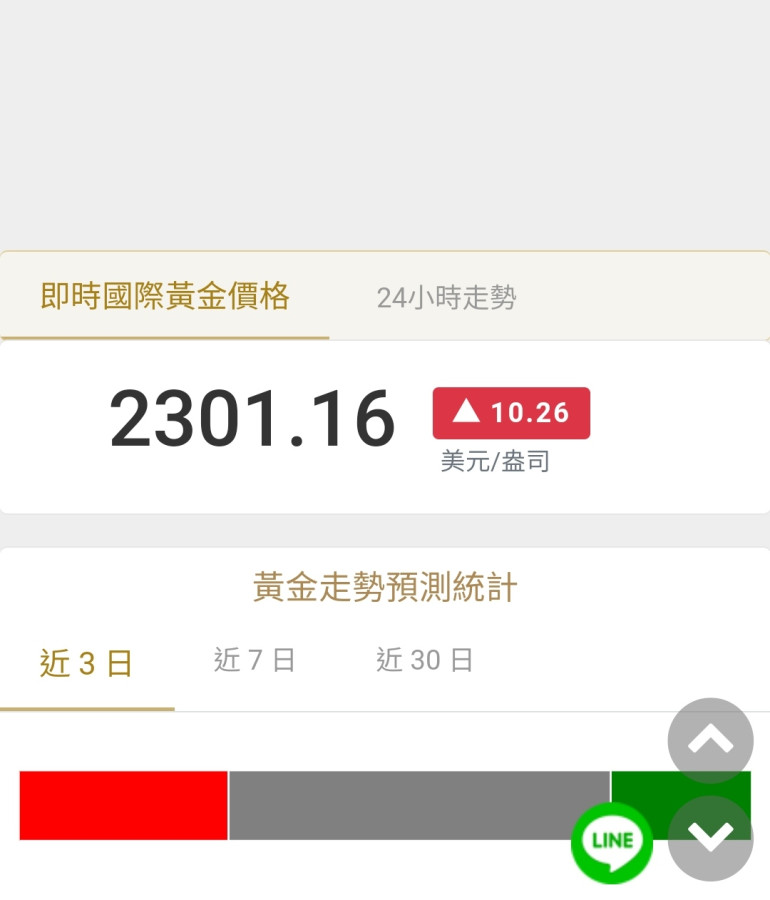The width and height of the screenshot is (770, 900).
Task: Tap the up arrow floating button
Action: [710, 740]
